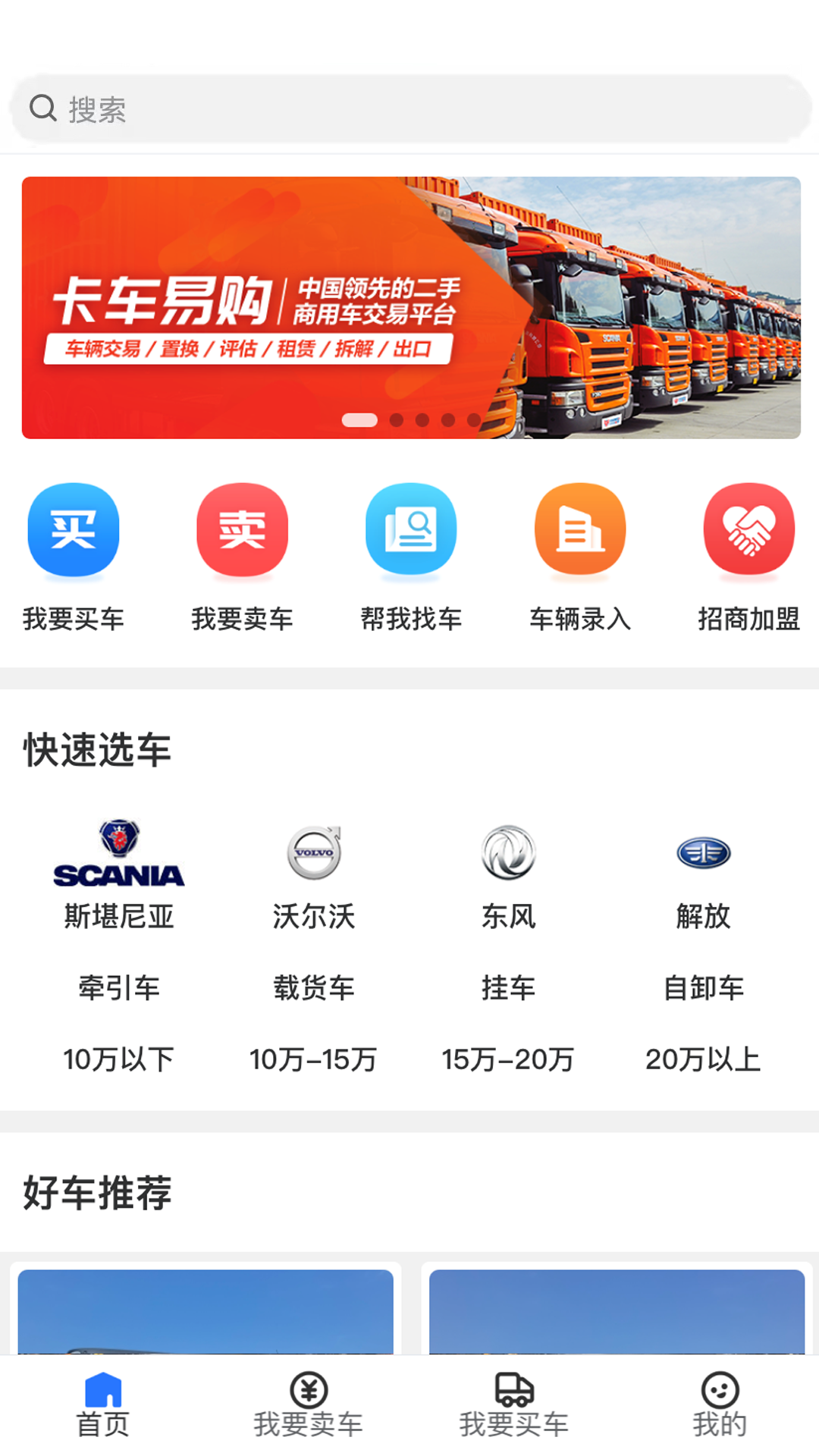Switch to the 我的 tab

click(x=719, y=1404)
